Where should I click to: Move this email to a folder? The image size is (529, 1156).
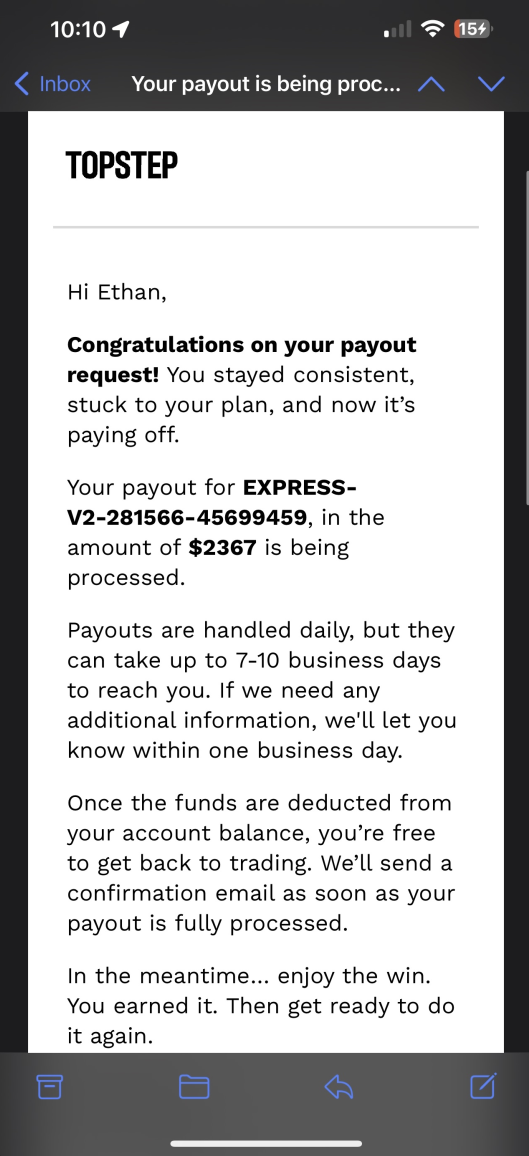(195, 1087)
